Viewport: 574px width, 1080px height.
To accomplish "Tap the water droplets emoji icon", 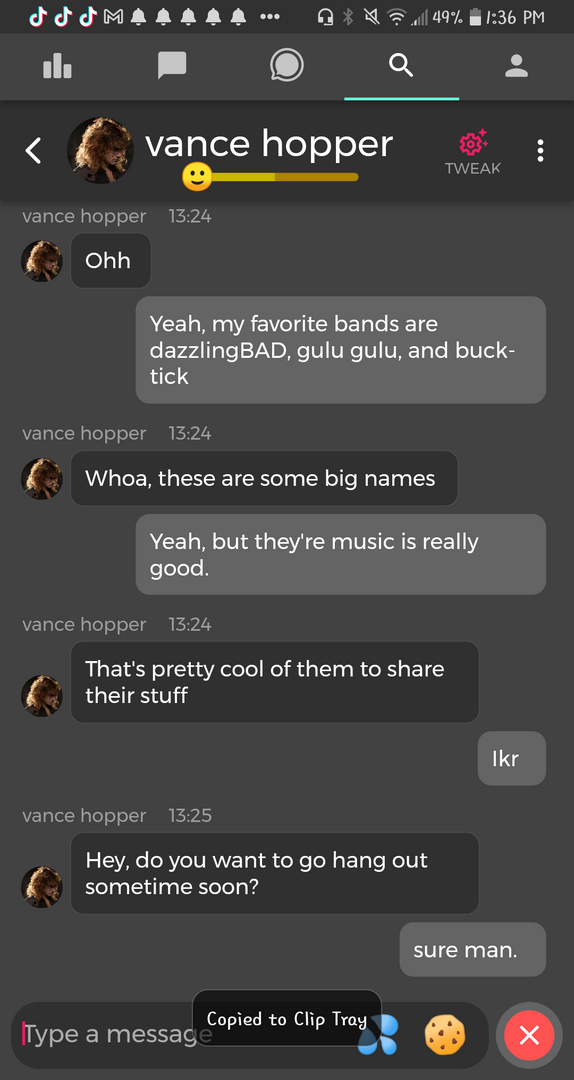I will [378, 1035].
